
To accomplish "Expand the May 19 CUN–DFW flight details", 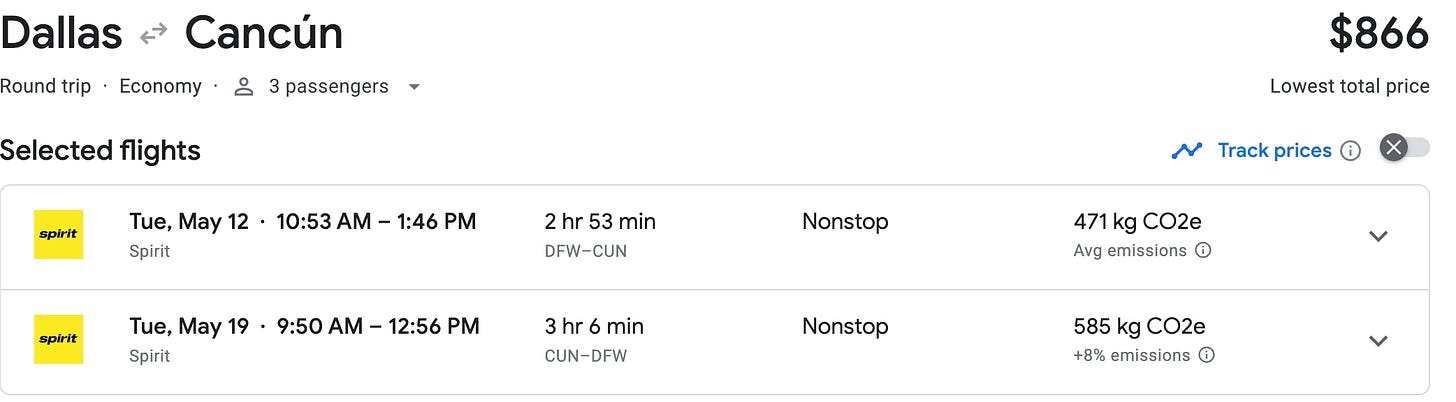I will [1378, 341].
